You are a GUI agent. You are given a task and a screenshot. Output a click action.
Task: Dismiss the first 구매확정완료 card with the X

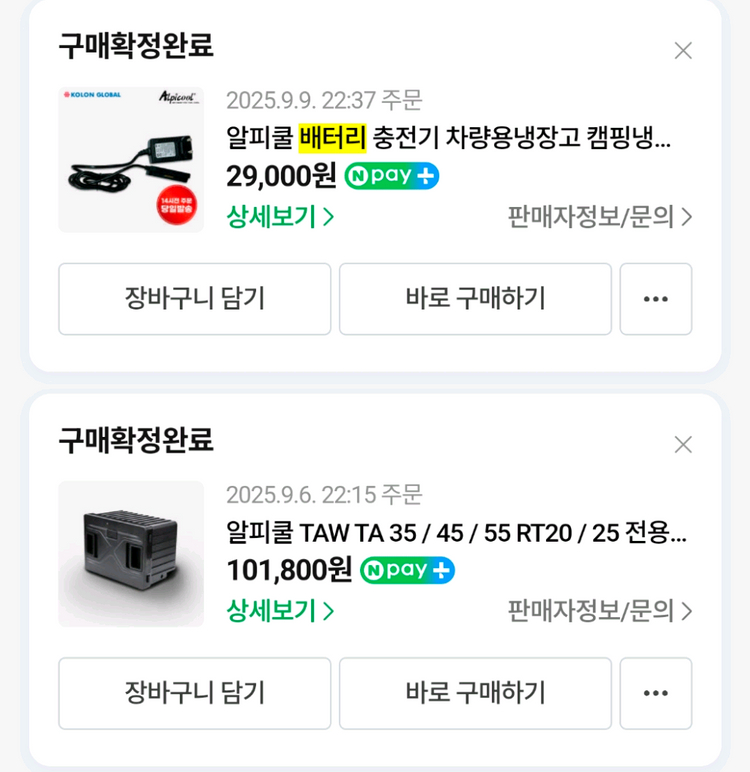[x=683, y=49]
